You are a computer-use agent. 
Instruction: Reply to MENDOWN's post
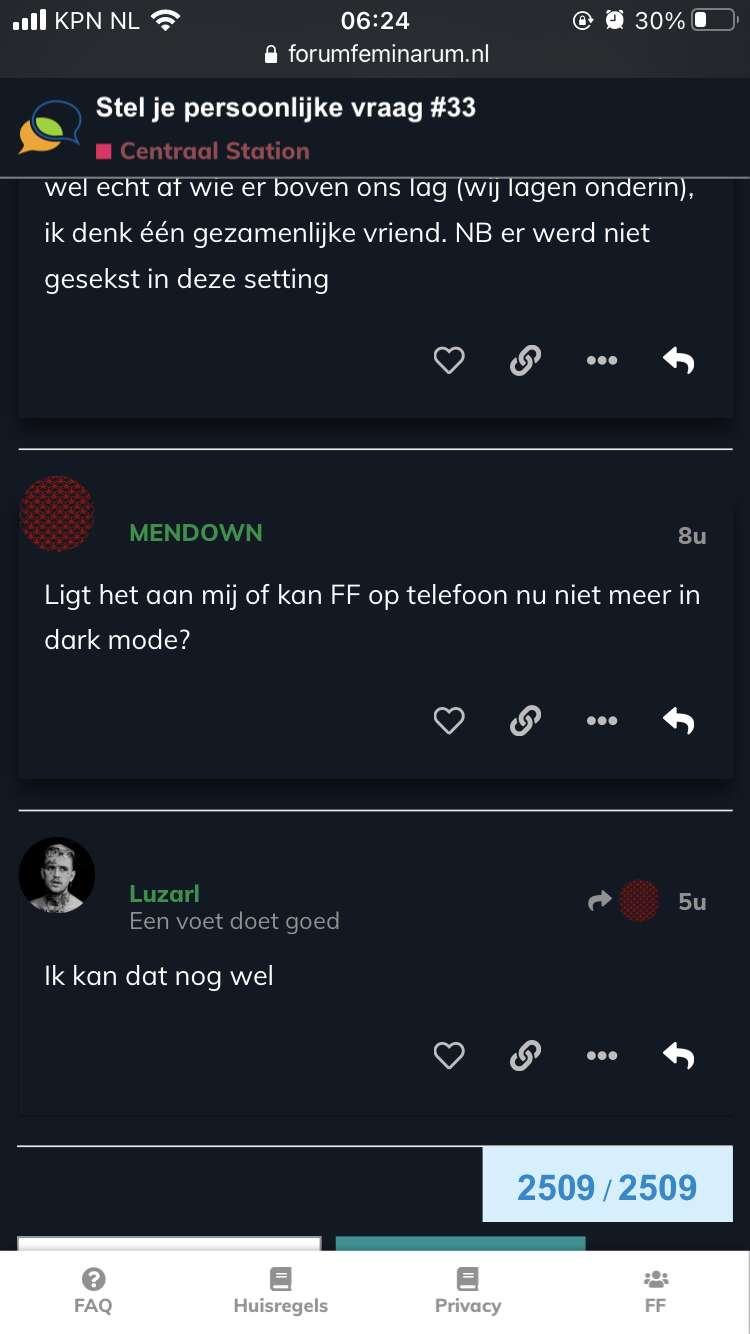(x=679, y=720)
